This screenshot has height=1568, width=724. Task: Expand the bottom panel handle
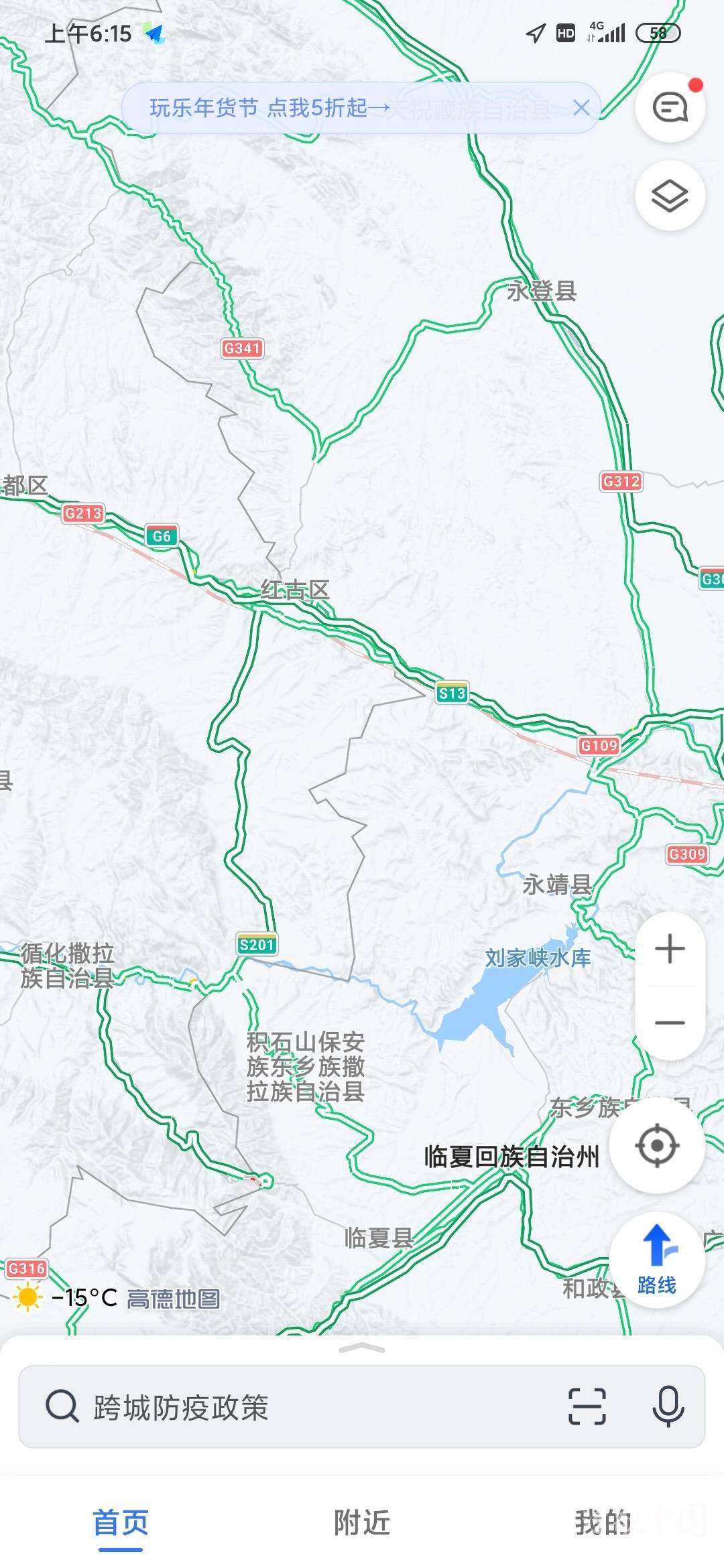coord(362,1348)
